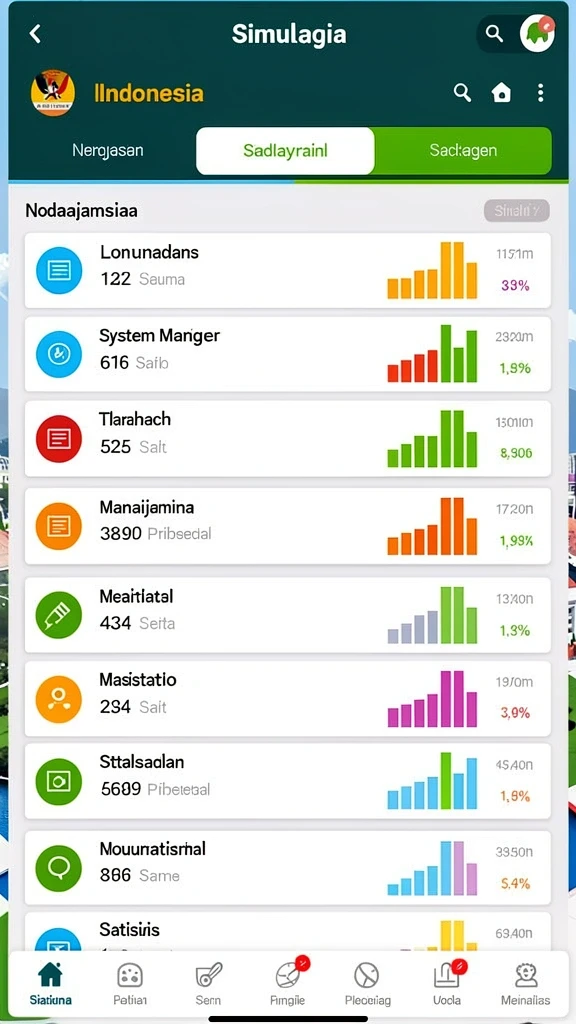Switch to the Nergjasan tab
The height and width of the screenshot is (1024, 576).
108,151
